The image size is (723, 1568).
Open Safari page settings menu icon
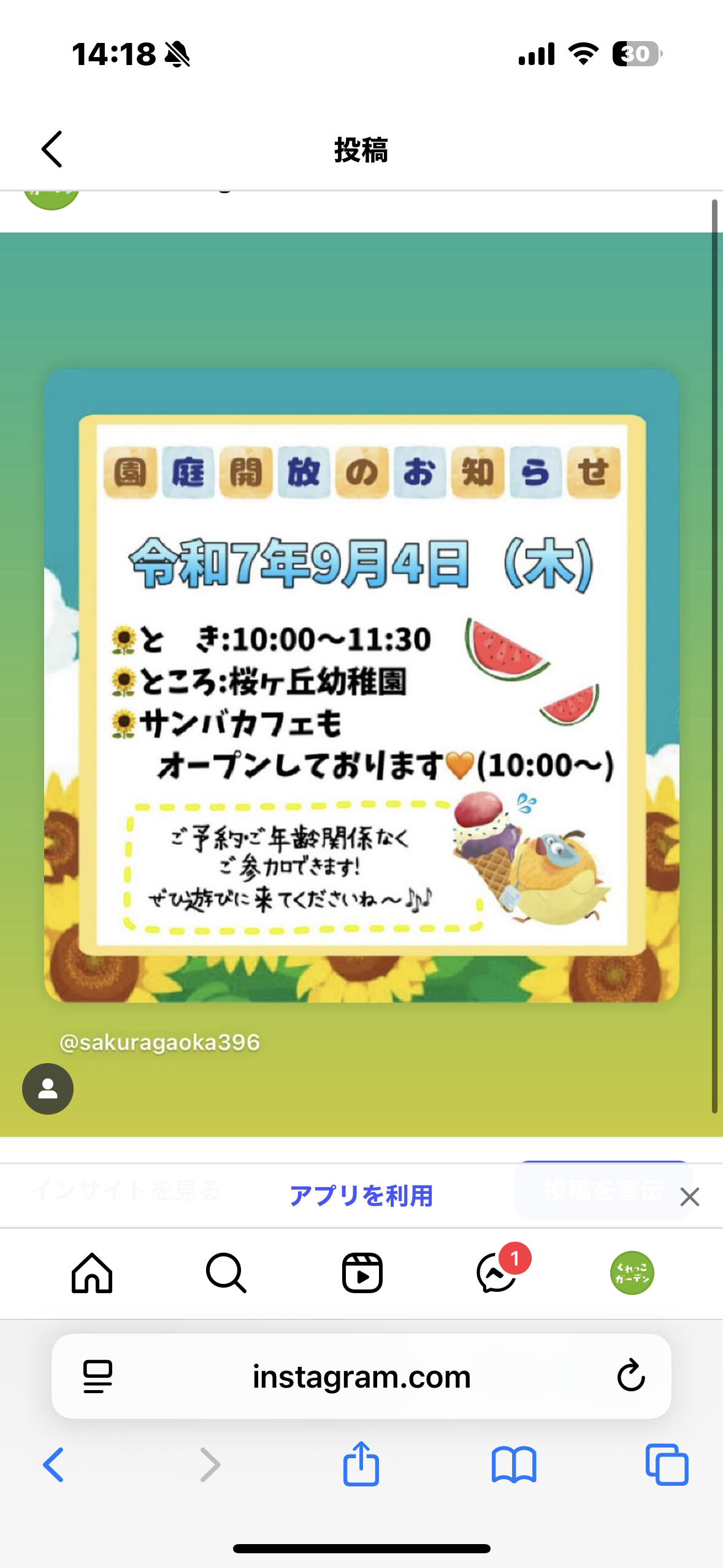click(98, 1376)
